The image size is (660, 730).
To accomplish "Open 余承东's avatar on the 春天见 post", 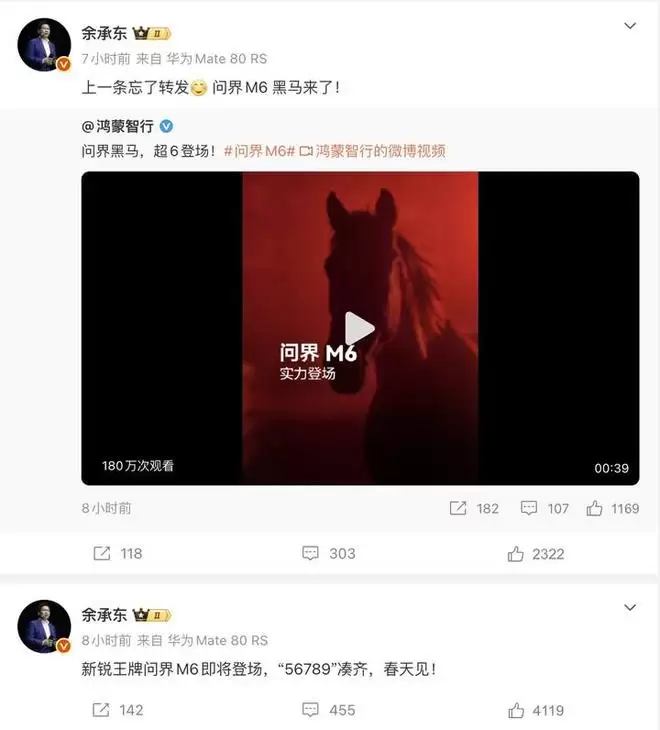I will coord(43,626).
